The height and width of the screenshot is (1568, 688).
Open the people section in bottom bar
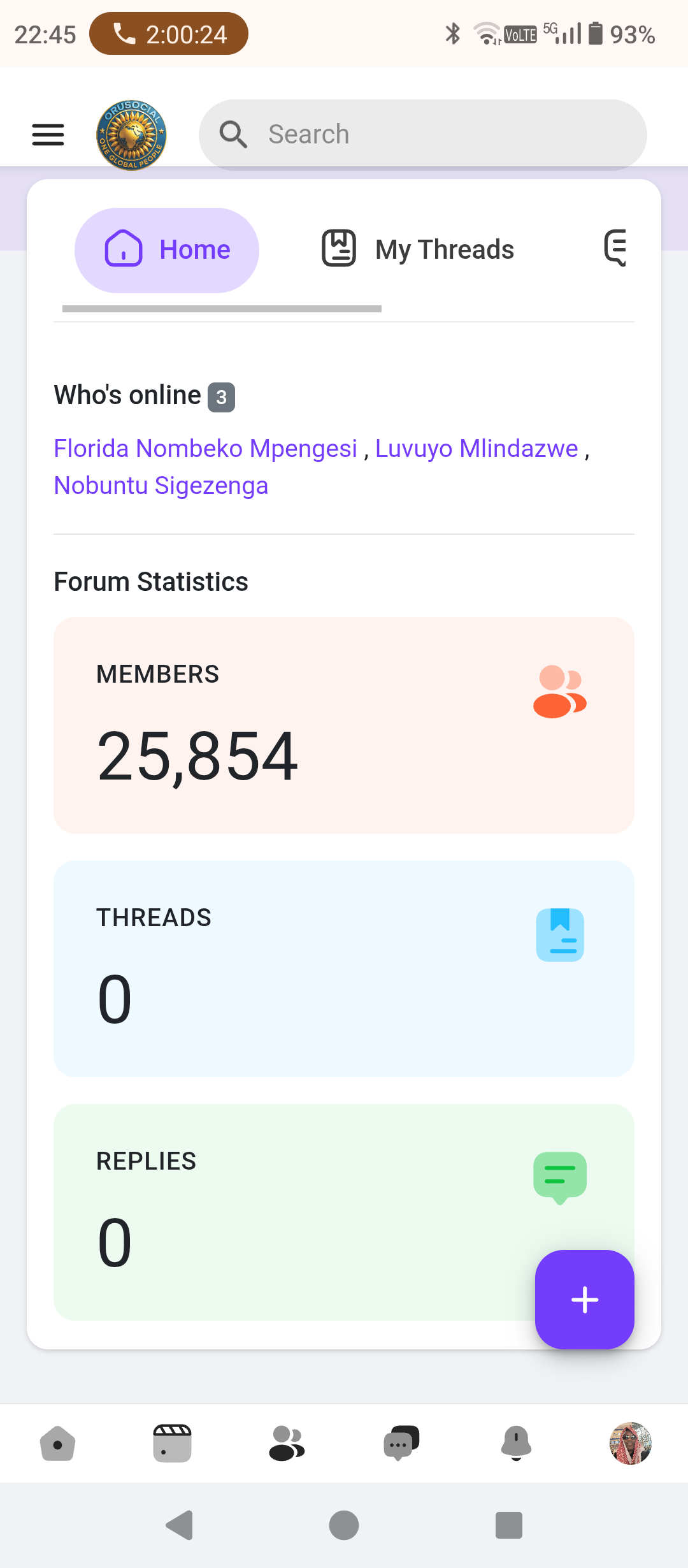287,1443
